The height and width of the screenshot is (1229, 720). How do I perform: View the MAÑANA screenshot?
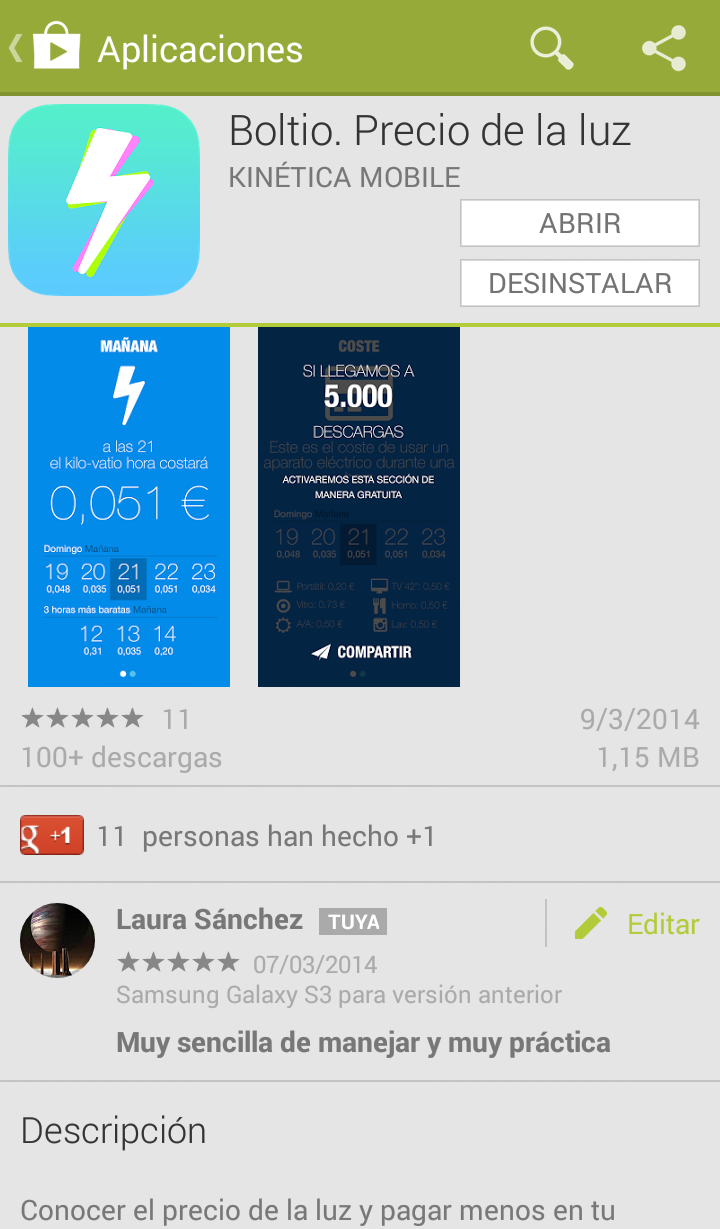coord(129,507)
